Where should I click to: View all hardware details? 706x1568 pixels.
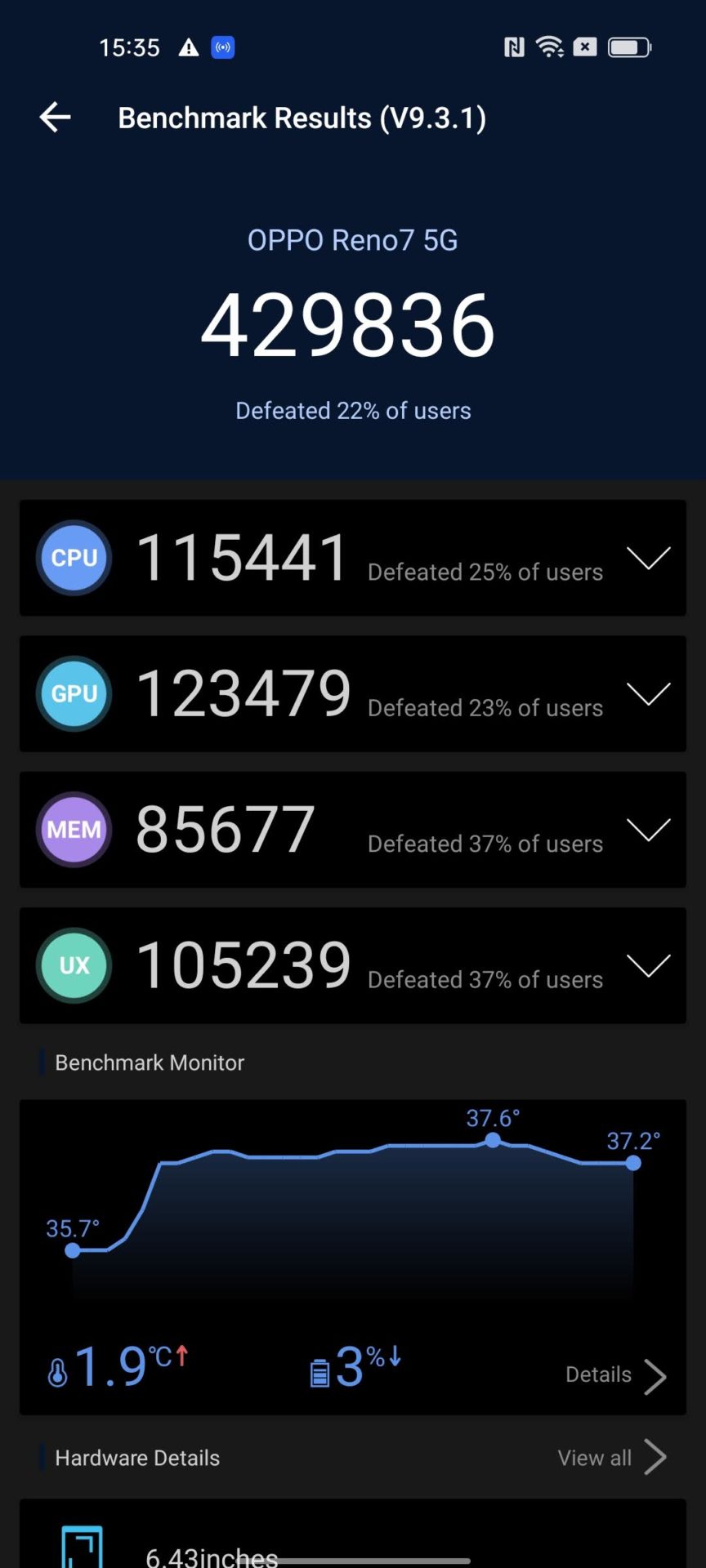point(611,1458)
